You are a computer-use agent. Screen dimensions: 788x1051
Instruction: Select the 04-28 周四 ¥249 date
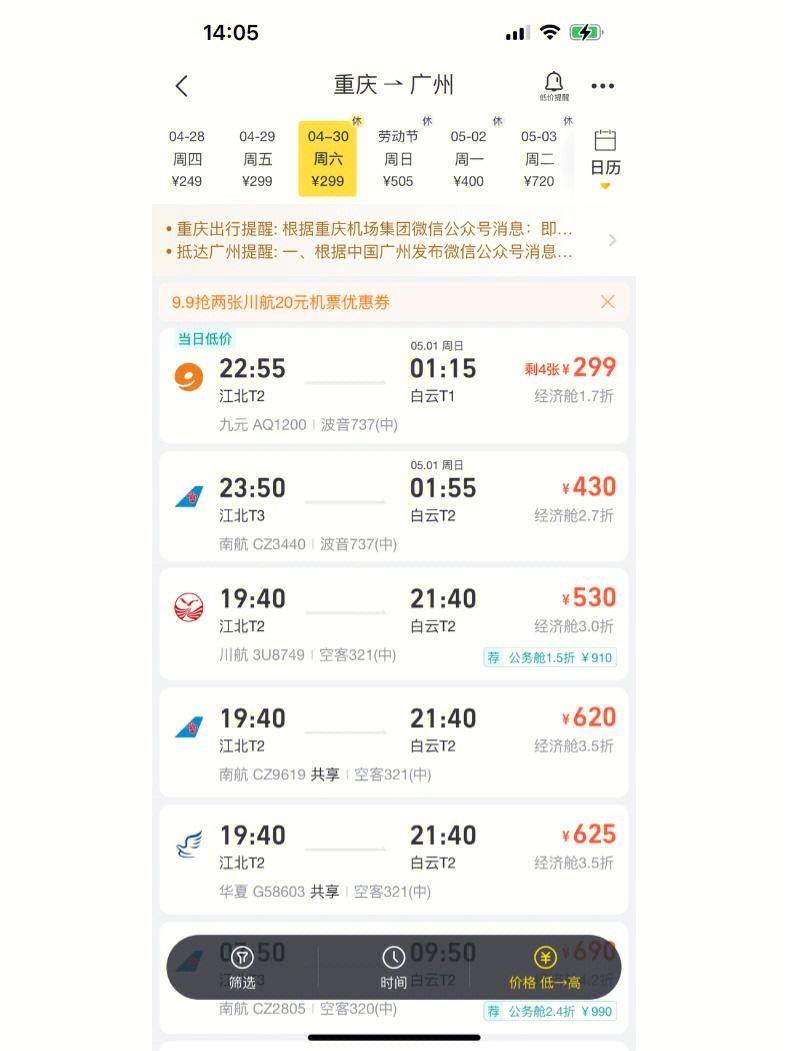pos(186,159)
